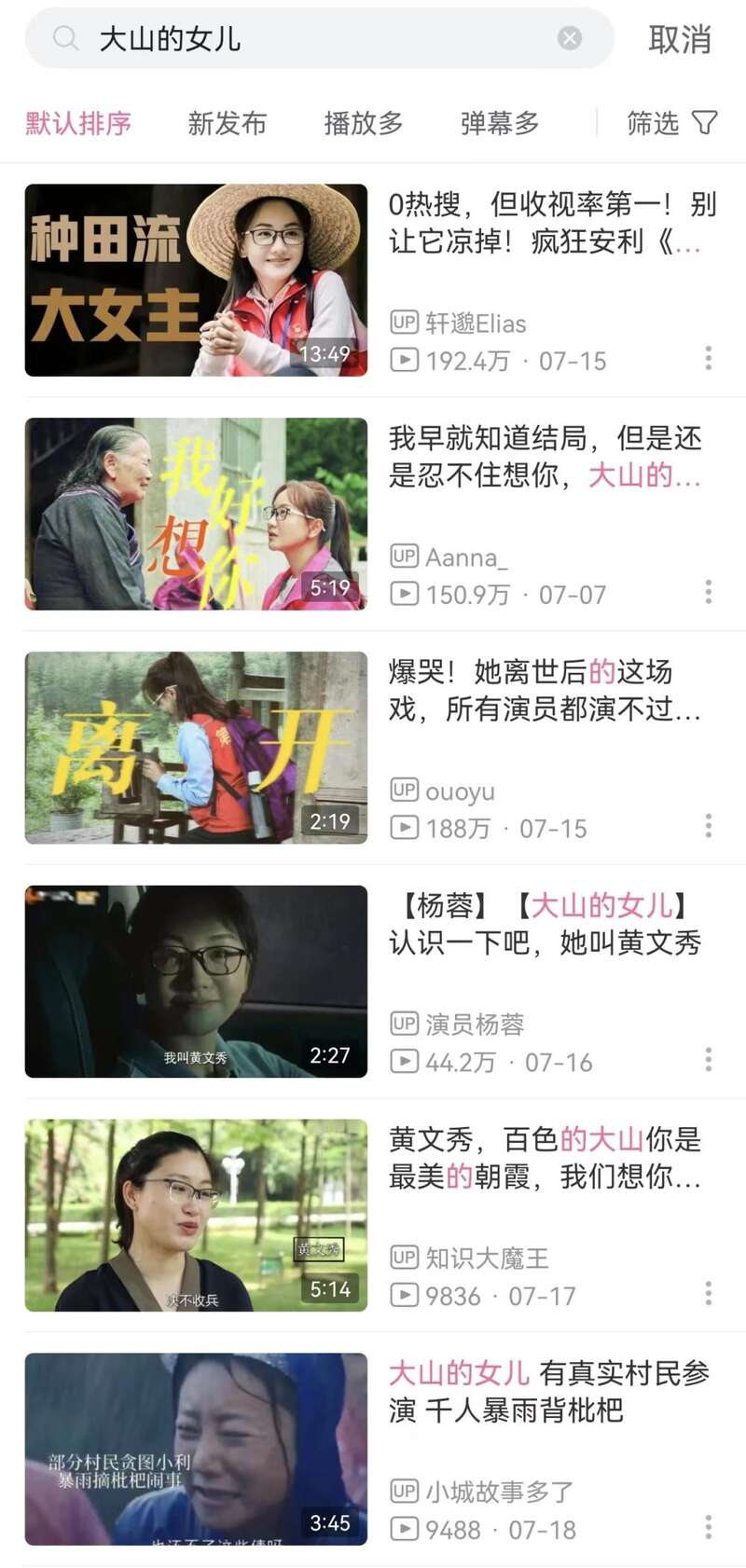Play the 知识大魔王 video about 黄文秀
This screenshot has width=746, height=1568.
(x=196, y=1216)
